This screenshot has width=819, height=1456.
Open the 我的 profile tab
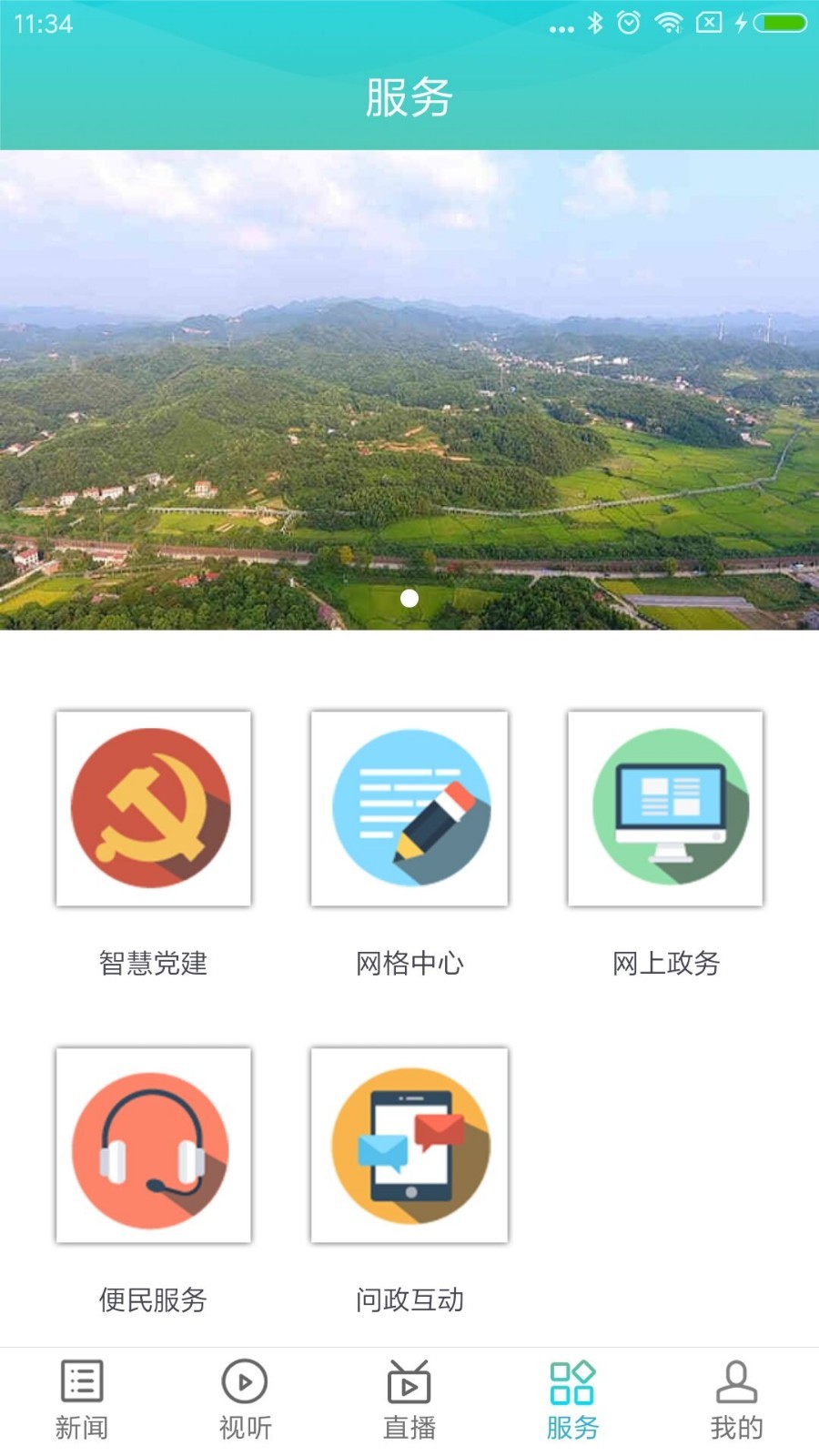(x=737, y=1400)
